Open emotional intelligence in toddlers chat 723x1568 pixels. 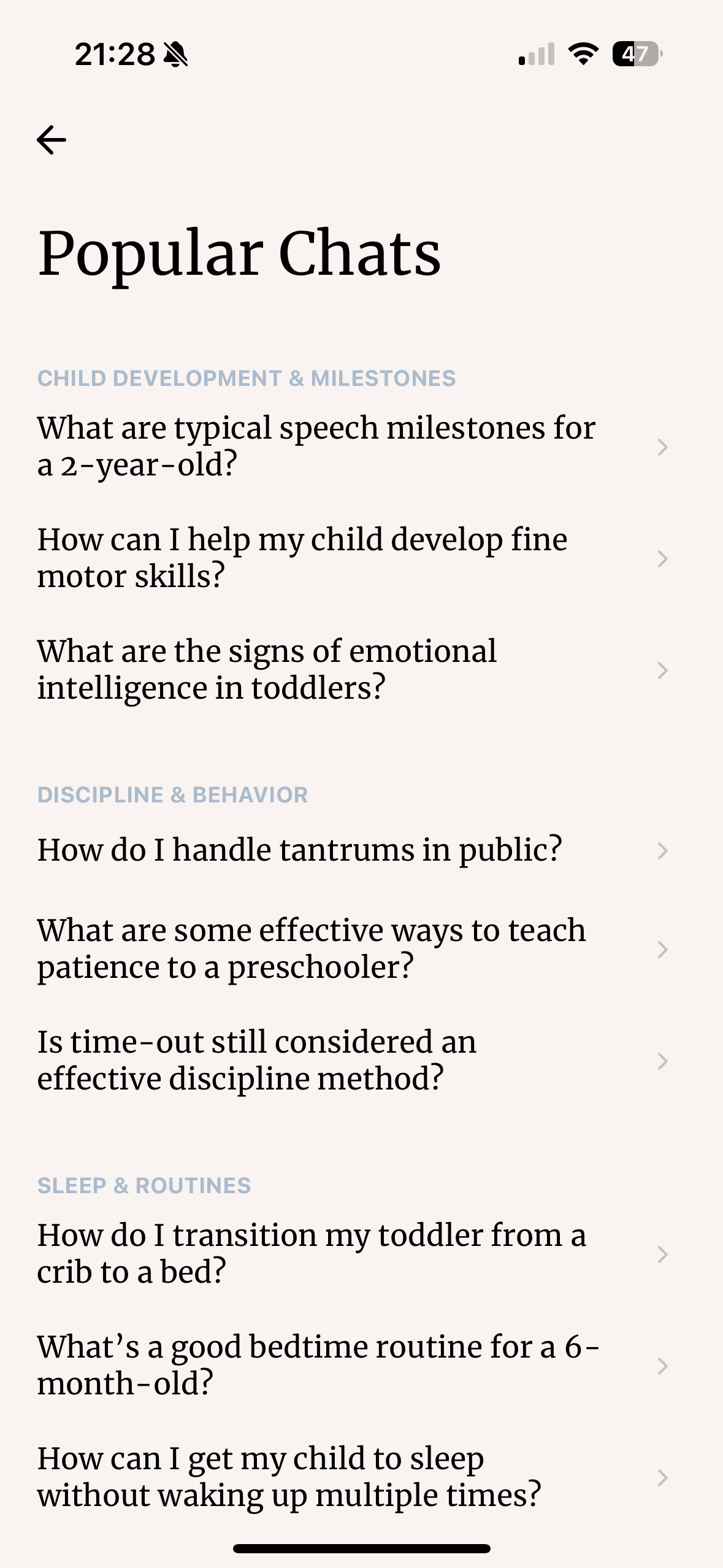click(361, 669)
